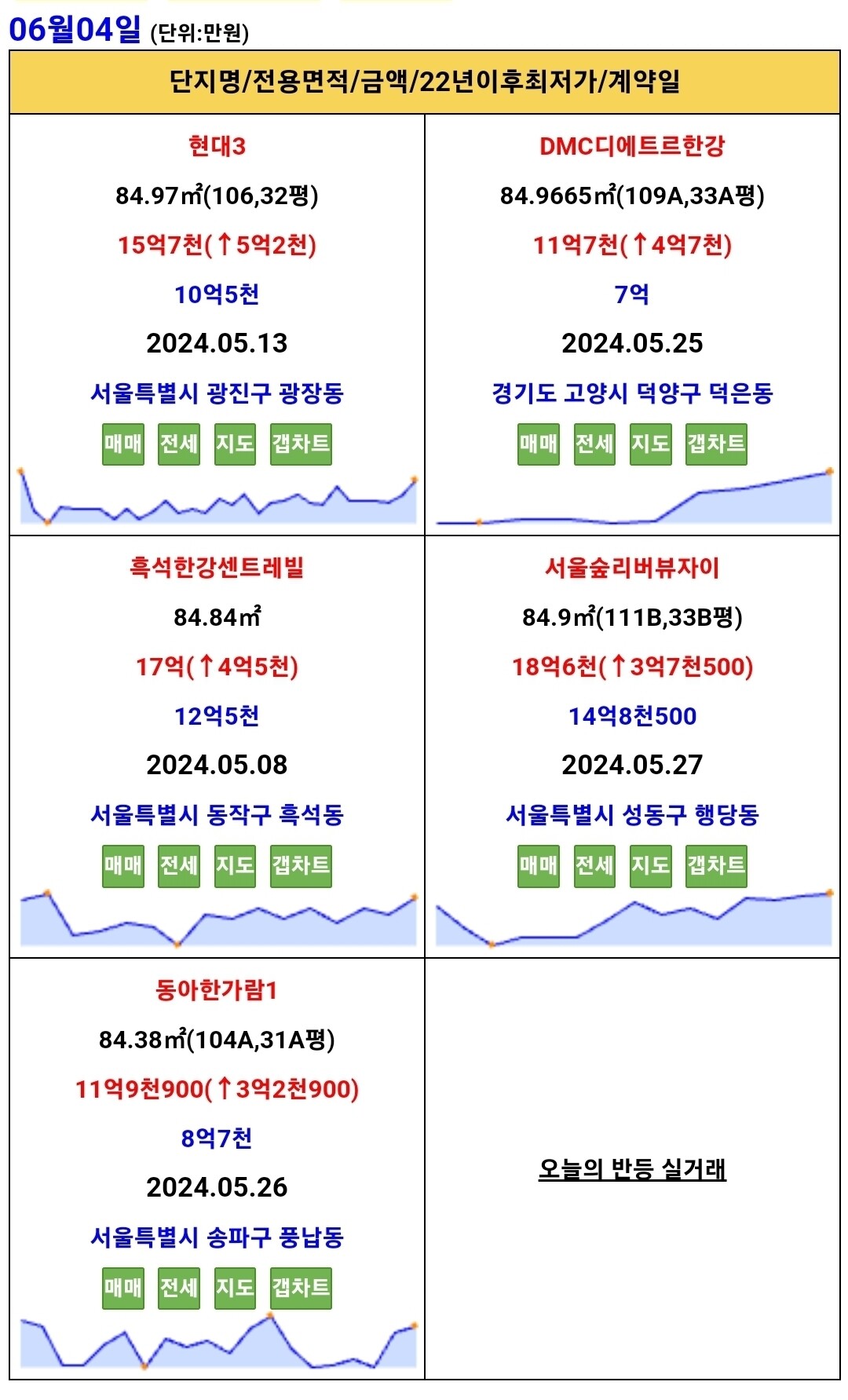Show 지도 for 서울숲리버뷰자이

coord(651,866)
